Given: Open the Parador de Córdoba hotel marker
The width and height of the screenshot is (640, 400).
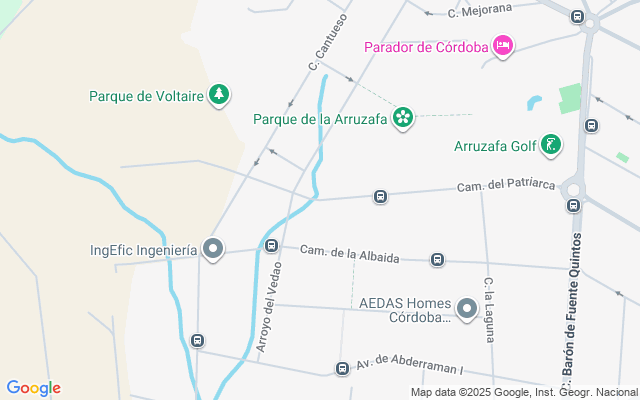Looking at the screenshot, I should click(503, 46).
